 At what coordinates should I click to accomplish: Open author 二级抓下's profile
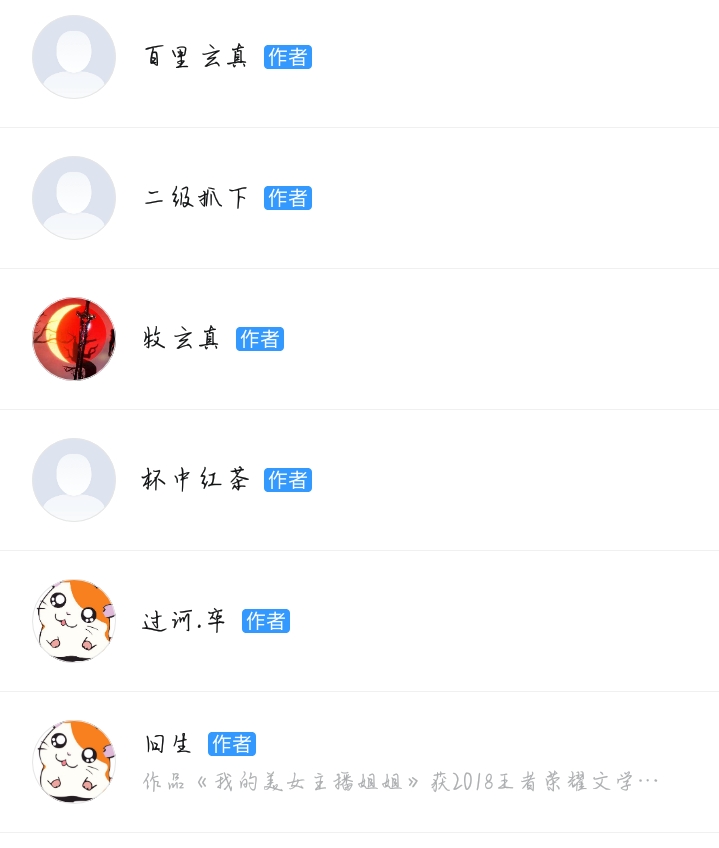coord(196,198)
